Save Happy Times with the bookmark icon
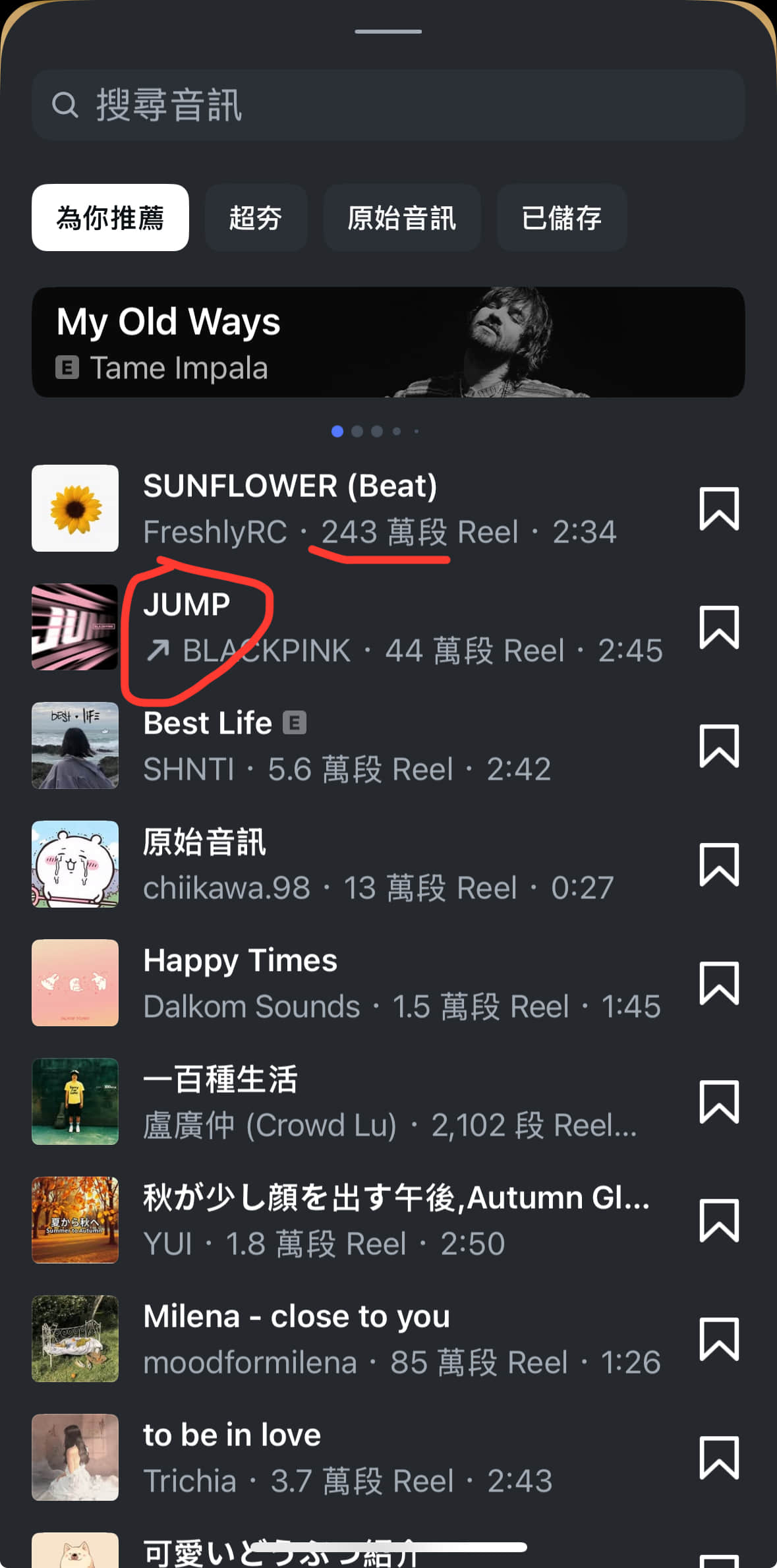 pyautogui.click(x=718, y=983)
